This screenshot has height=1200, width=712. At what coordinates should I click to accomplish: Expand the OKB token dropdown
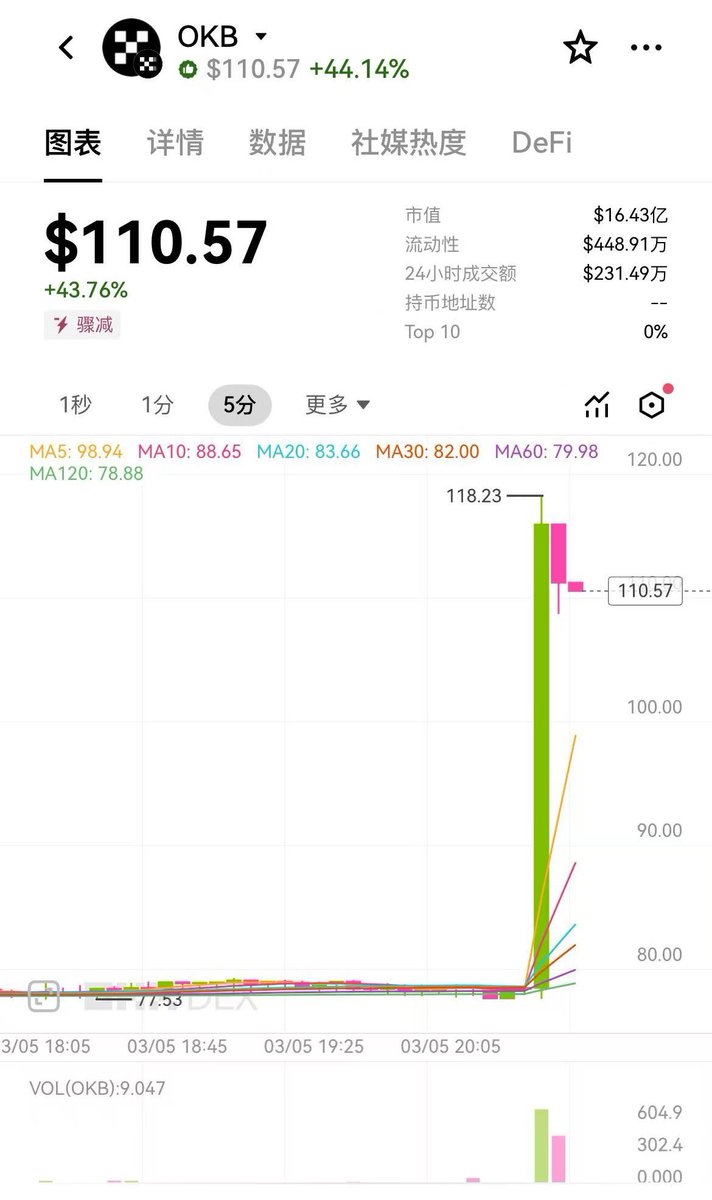[261, 36]
